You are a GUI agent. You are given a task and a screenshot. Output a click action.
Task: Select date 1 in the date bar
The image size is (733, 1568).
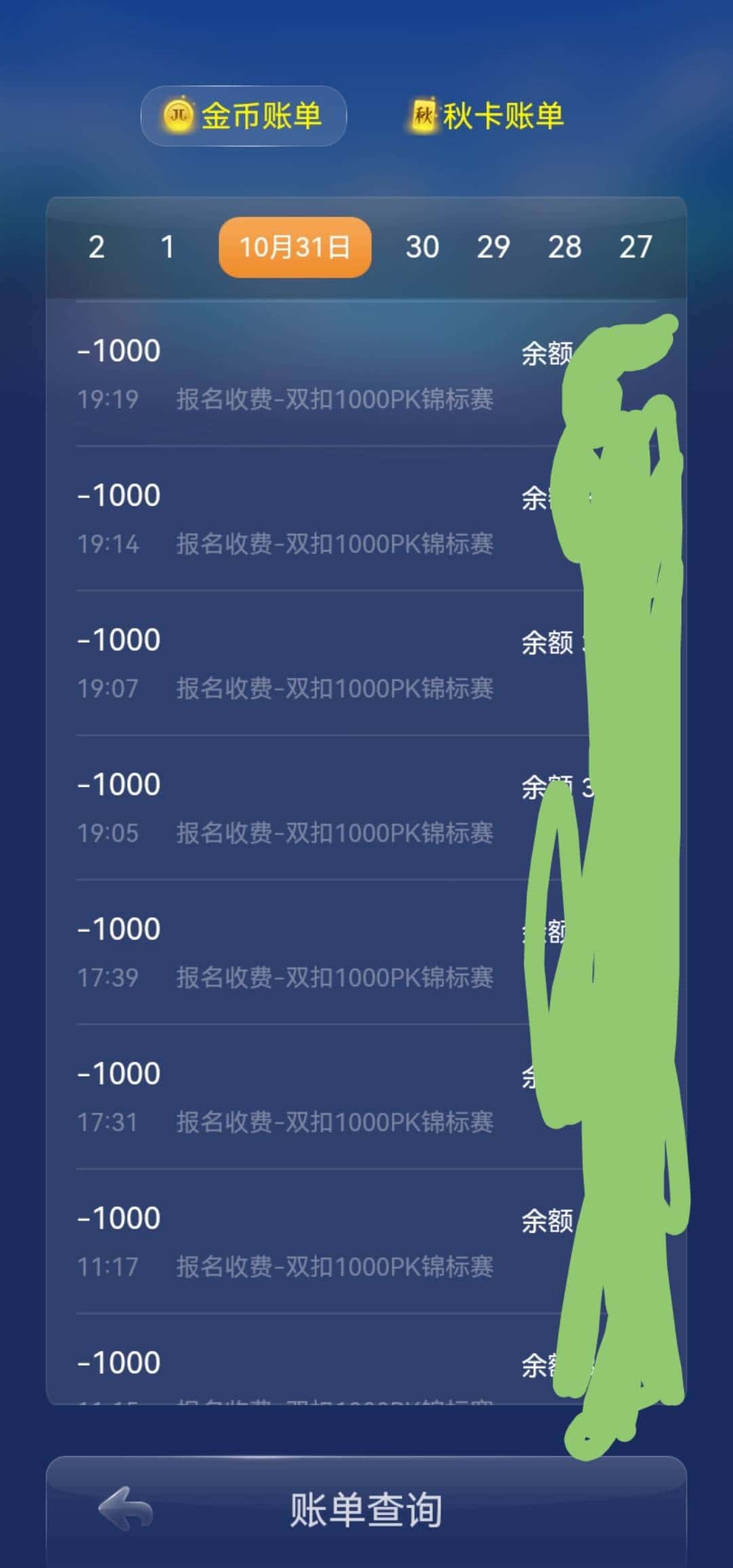click(168, 248)
